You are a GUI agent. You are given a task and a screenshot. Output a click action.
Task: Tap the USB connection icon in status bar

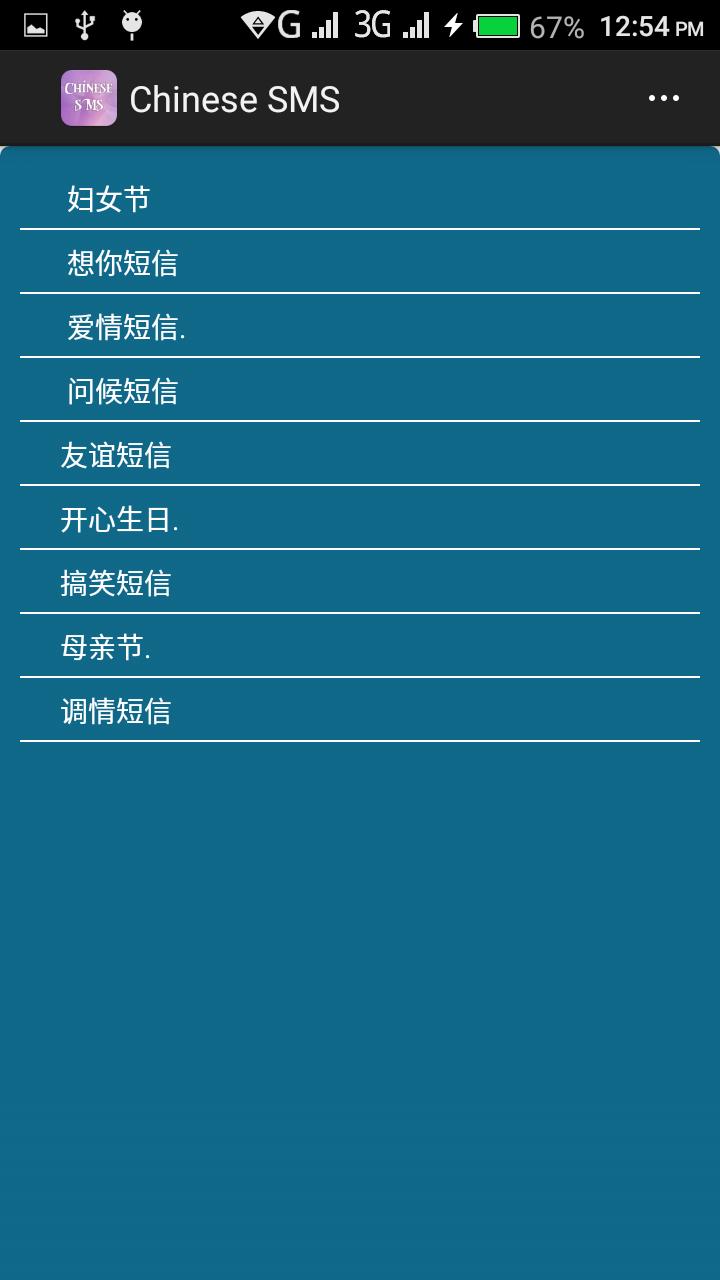(x=83, y=26)
